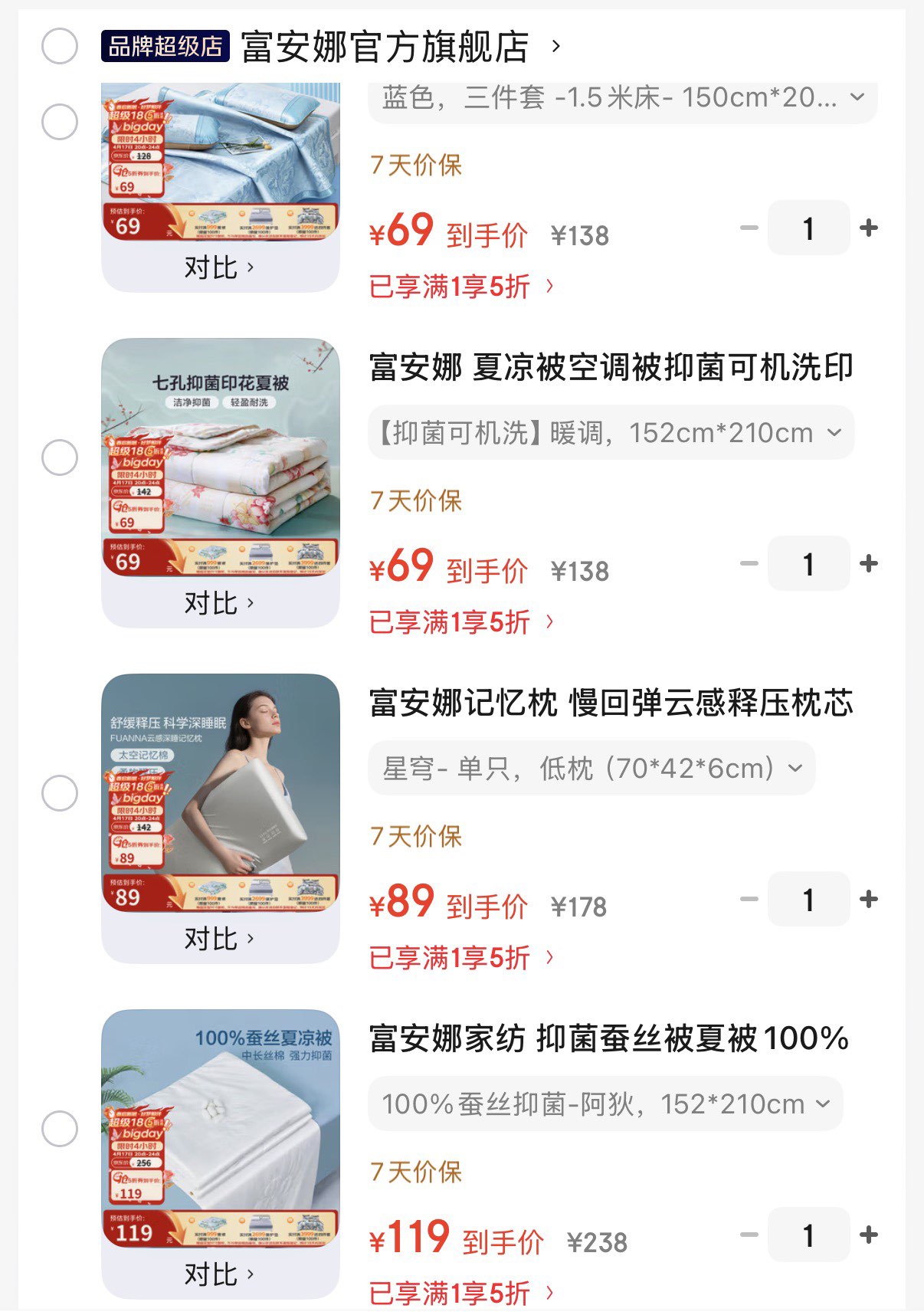
Task: Select all items from 富安娜官方旗舰店
Action: click(60, 46)
